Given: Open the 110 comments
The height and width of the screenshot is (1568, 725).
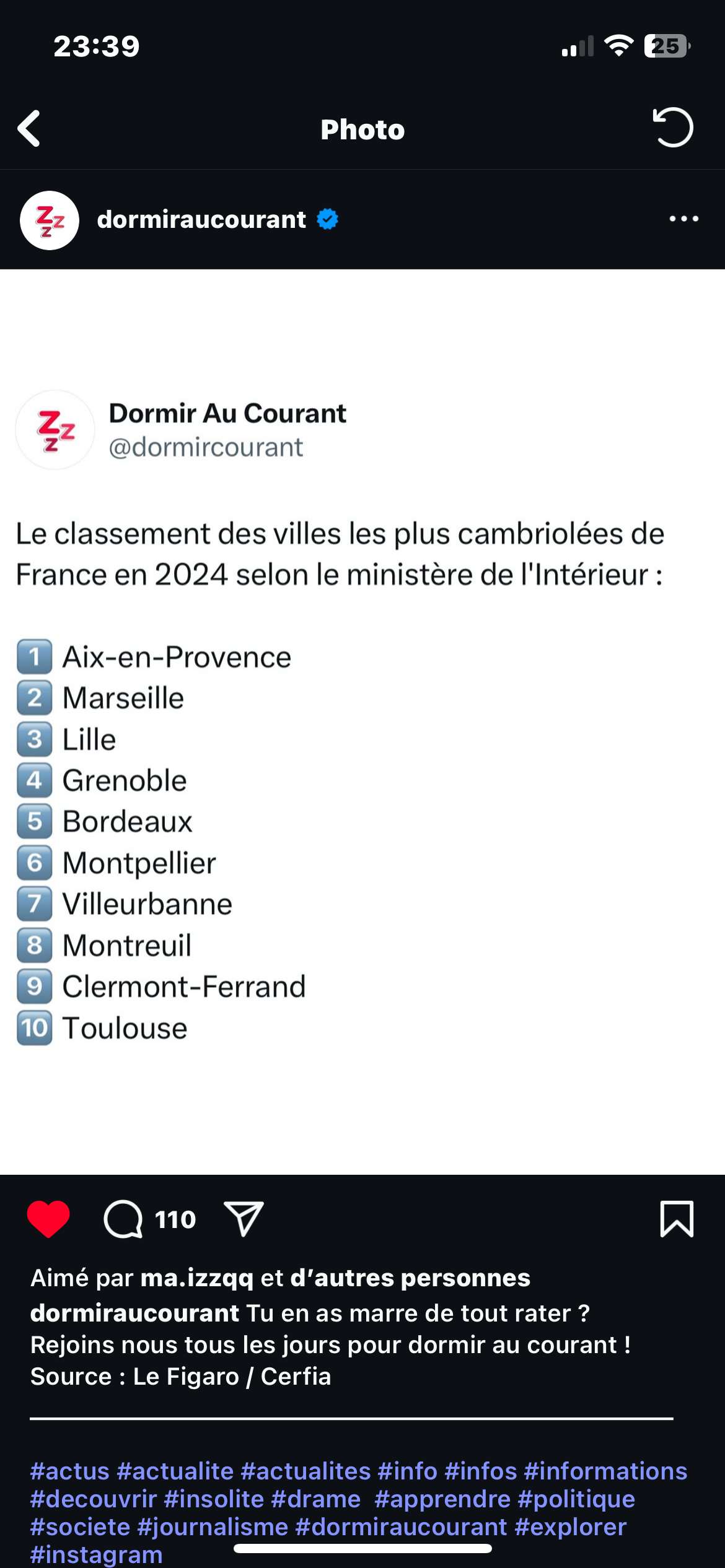Looking at the screenshot, I should [149, 1219].
